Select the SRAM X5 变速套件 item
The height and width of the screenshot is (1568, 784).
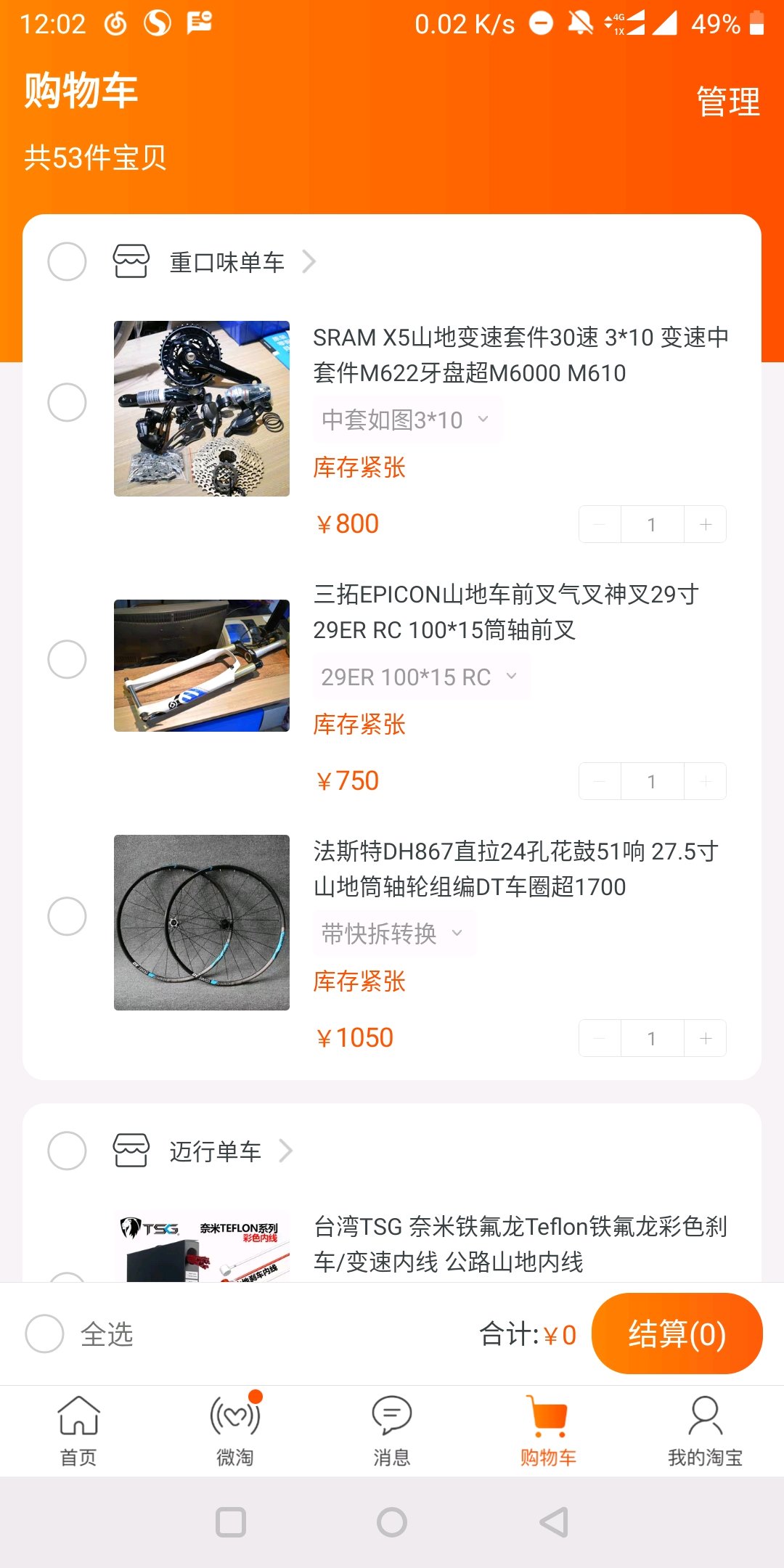(x=67, y=402)
